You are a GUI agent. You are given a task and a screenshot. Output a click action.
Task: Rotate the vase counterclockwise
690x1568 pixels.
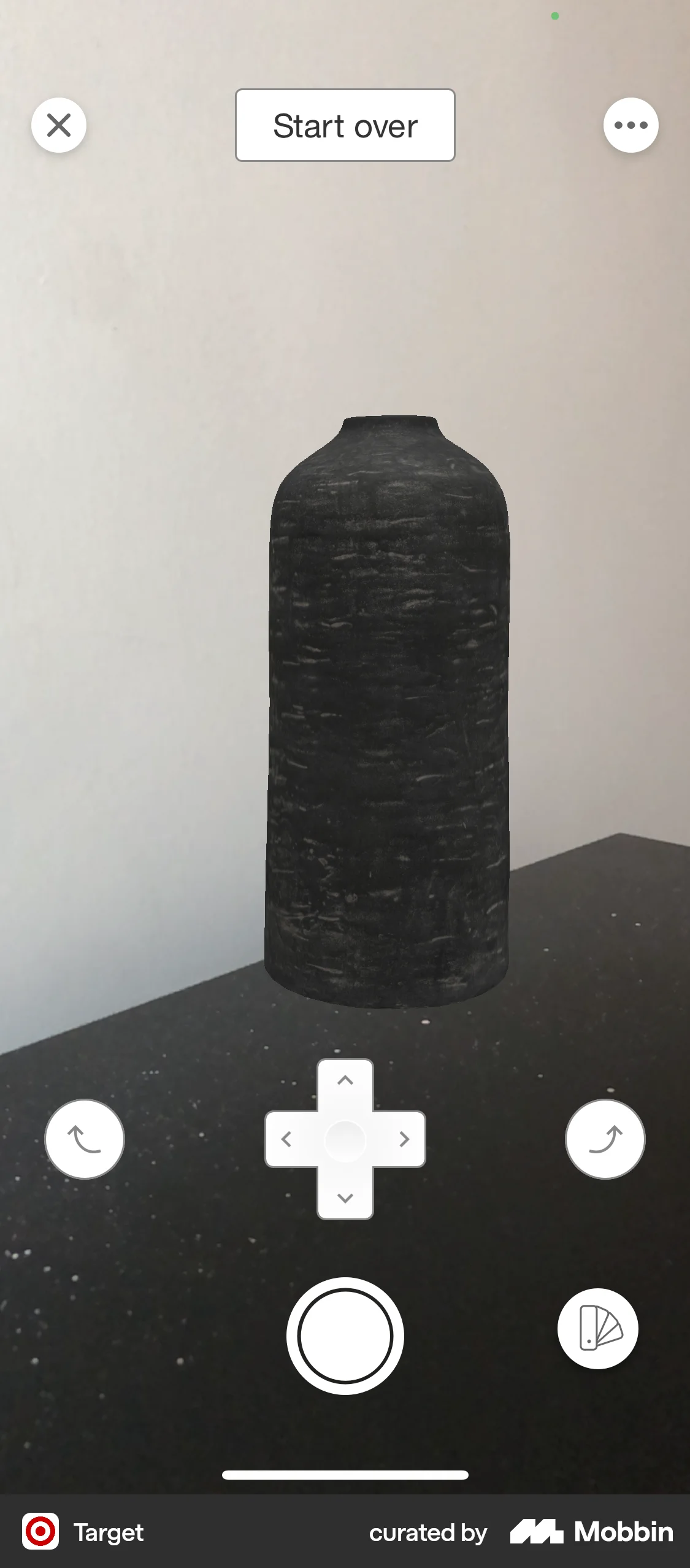click(84, 1138)
